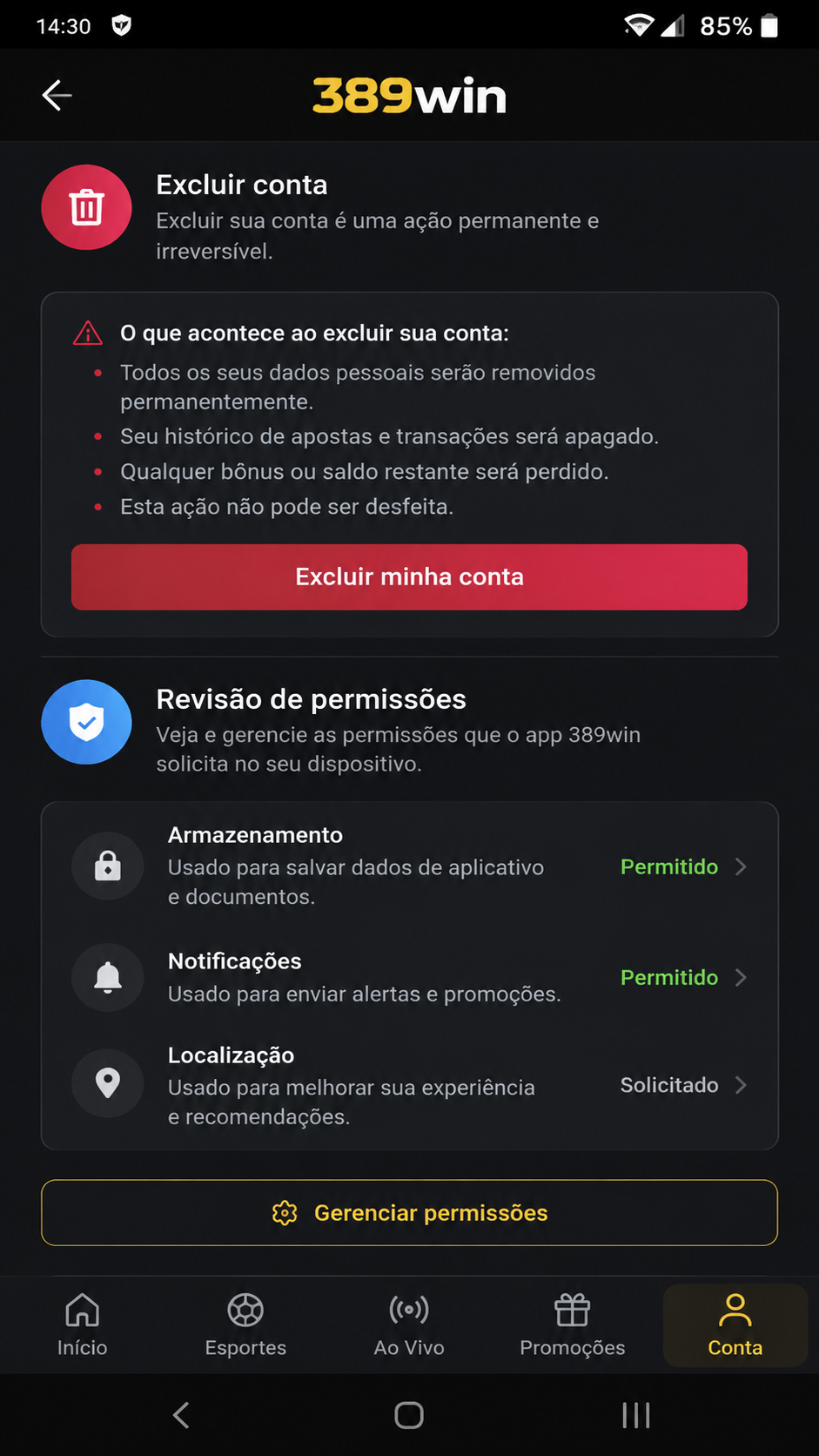Open the Armazenamento permission row
This screenshot has width=819, height=1456.
click(x=409, y=866)
